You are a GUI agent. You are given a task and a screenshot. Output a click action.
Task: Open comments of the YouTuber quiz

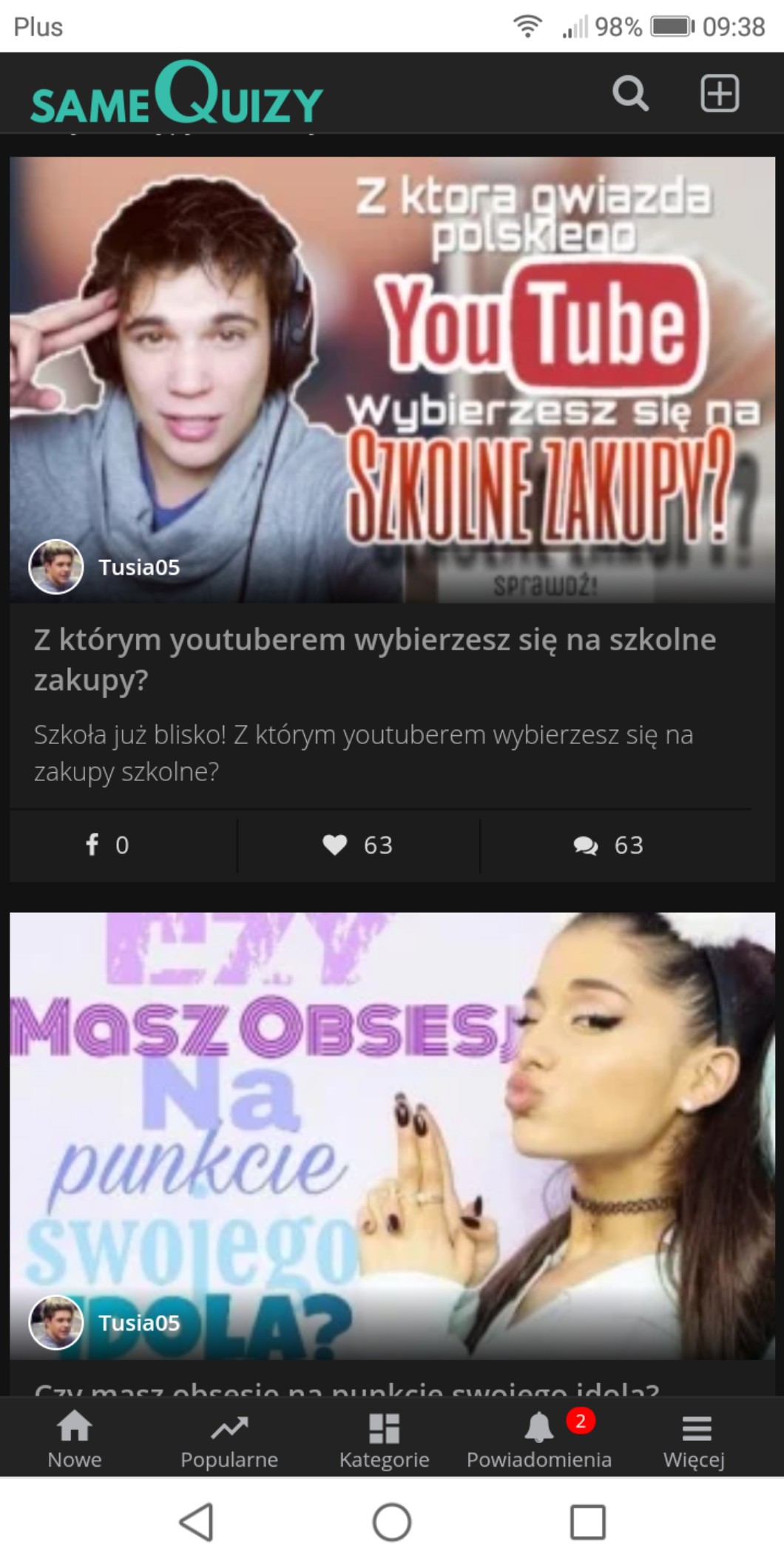click(609, 845)
